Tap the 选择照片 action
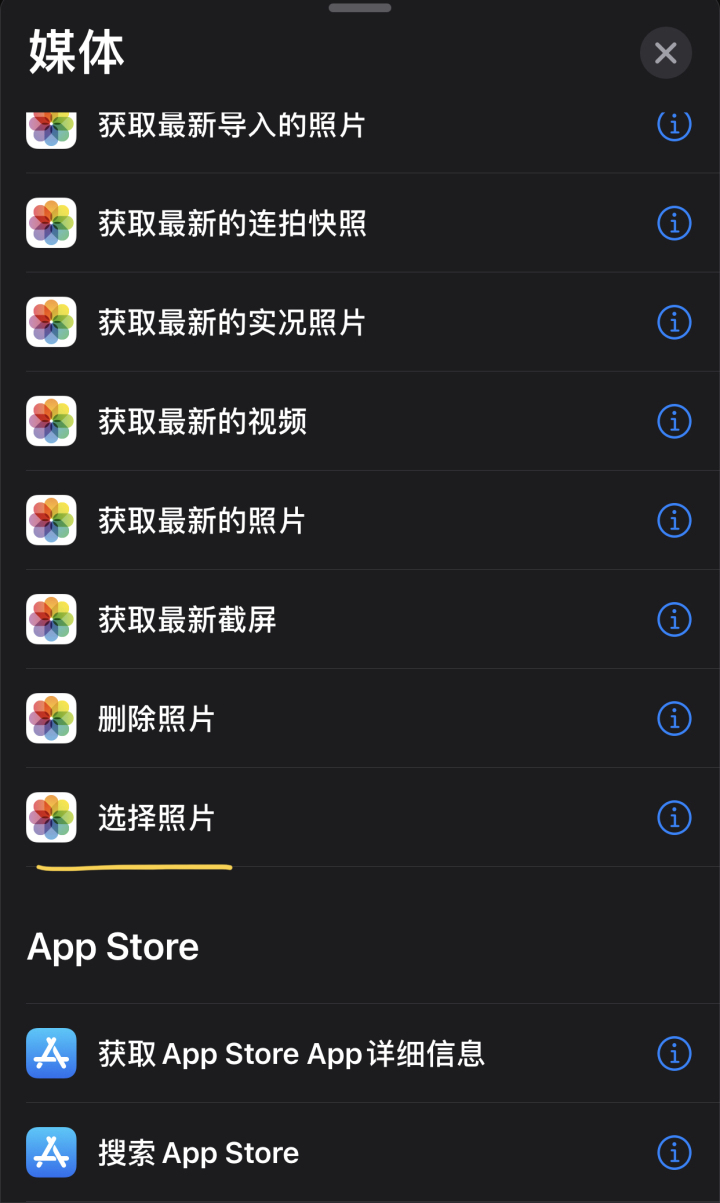 (x=157, y=818)
